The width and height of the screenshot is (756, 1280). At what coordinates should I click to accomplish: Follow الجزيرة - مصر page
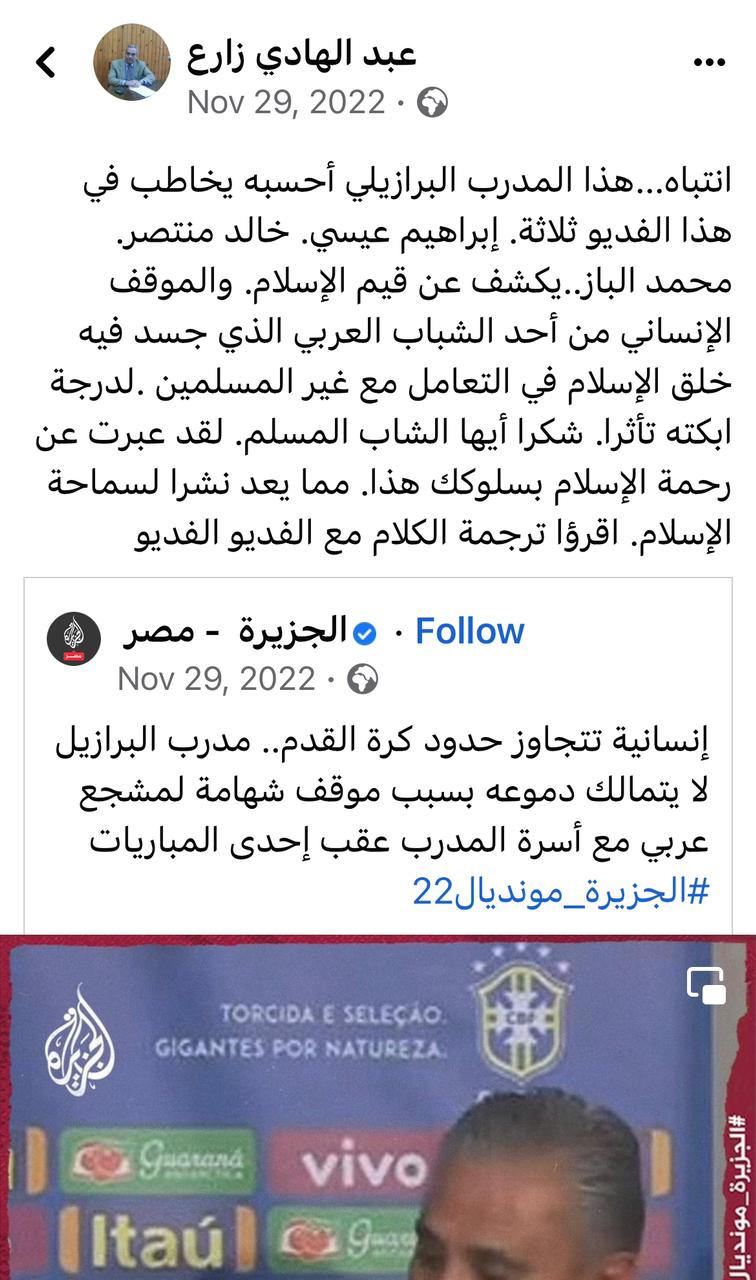(469, 631)
